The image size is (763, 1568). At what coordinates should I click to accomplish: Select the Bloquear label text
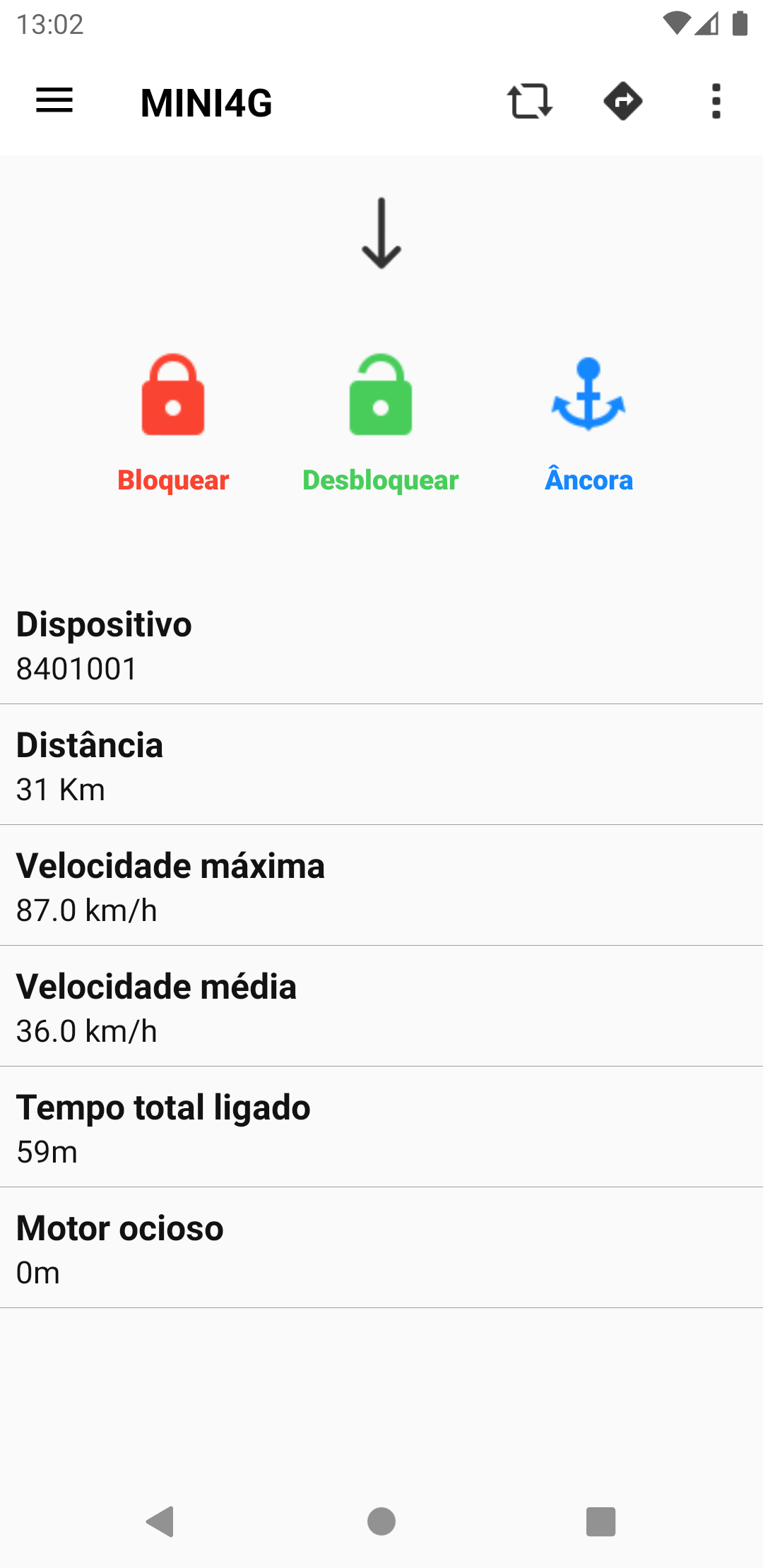click(x=174, y=480)
